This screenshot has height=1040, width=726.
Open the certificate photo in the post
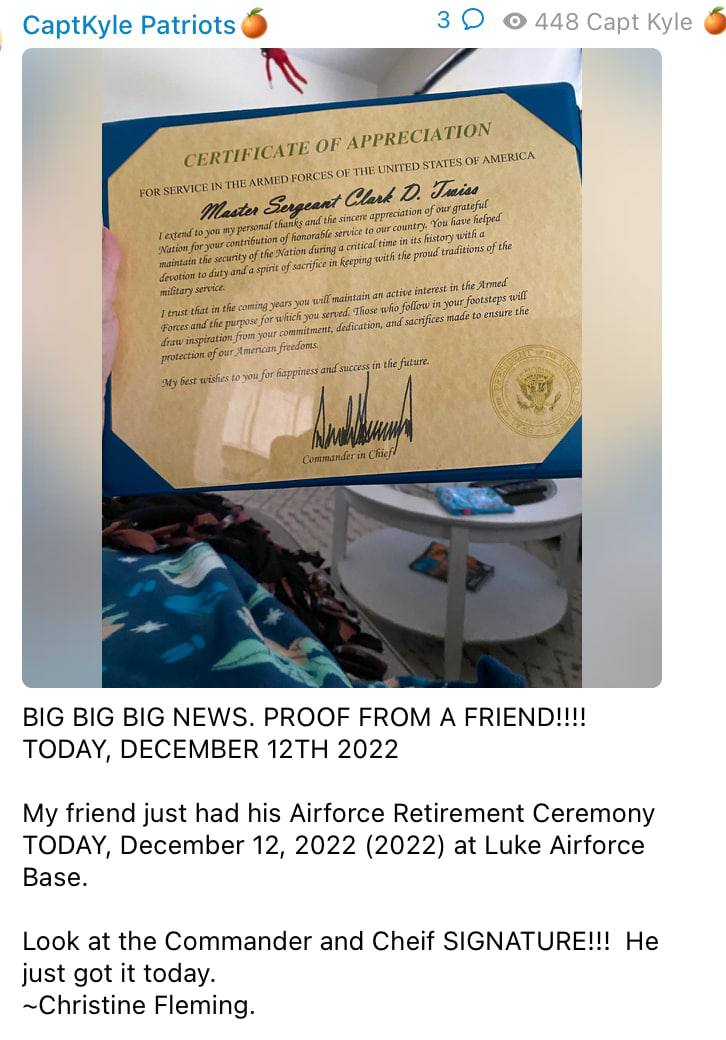point(342,368)
